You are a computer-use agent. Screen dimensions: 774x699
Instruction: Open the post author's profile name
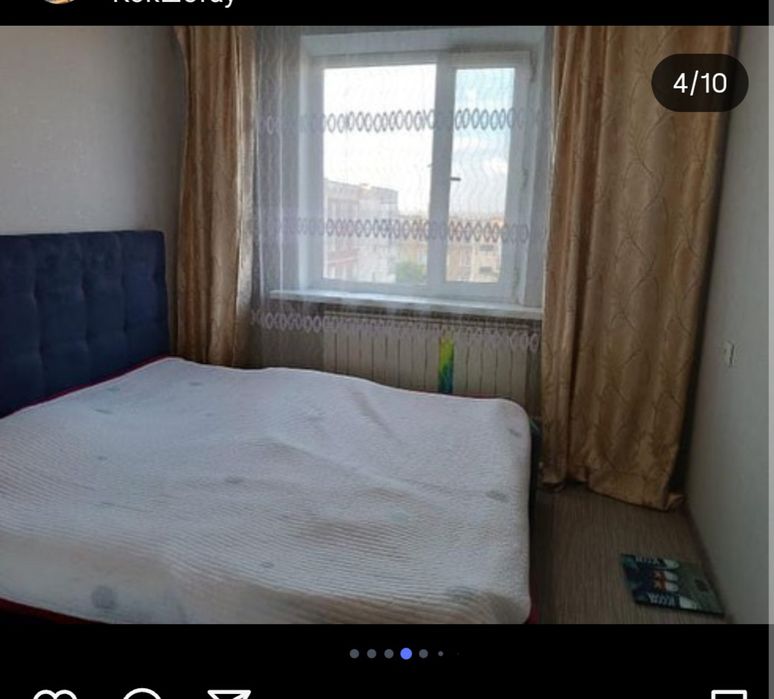click(x=175, y=3)
